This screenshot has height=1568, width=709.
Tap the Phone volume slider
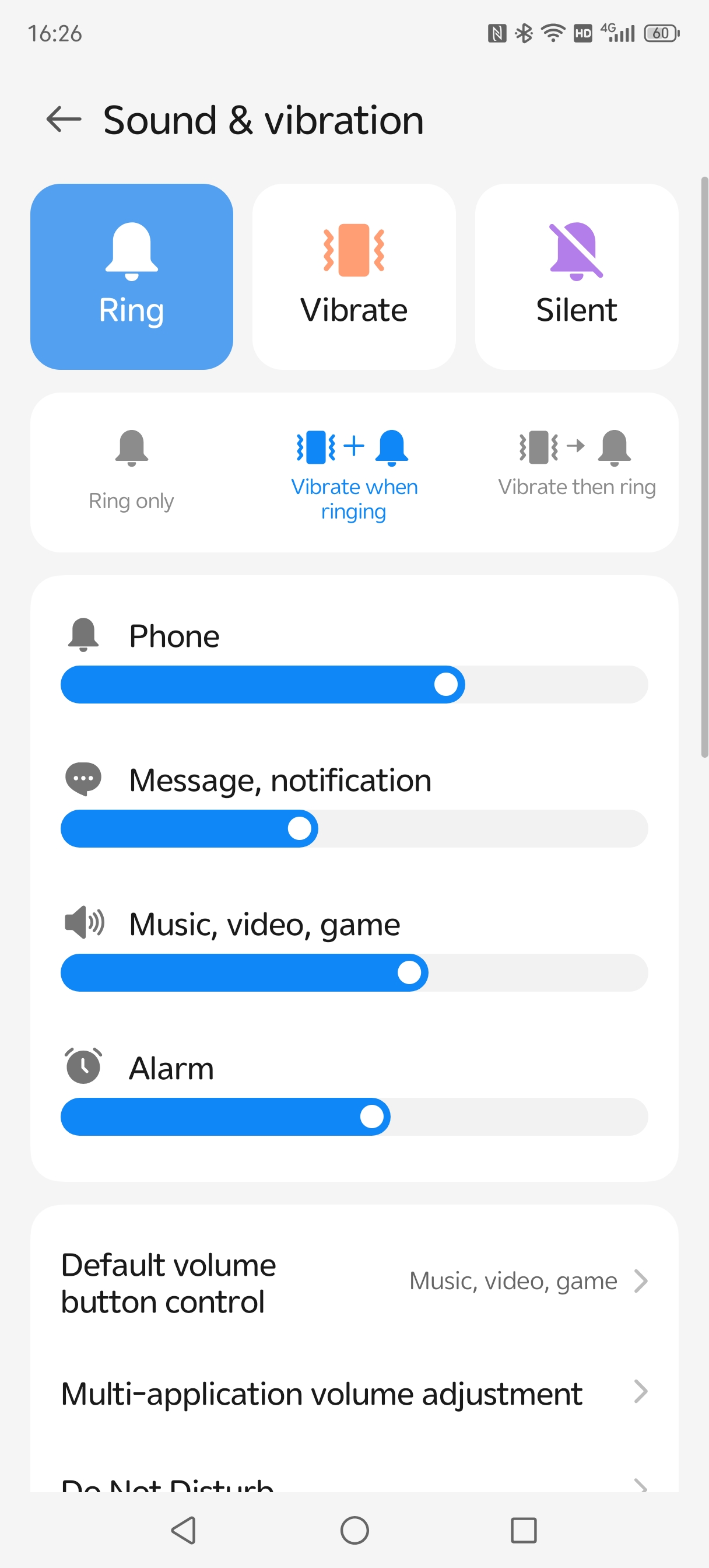point(445,684)
